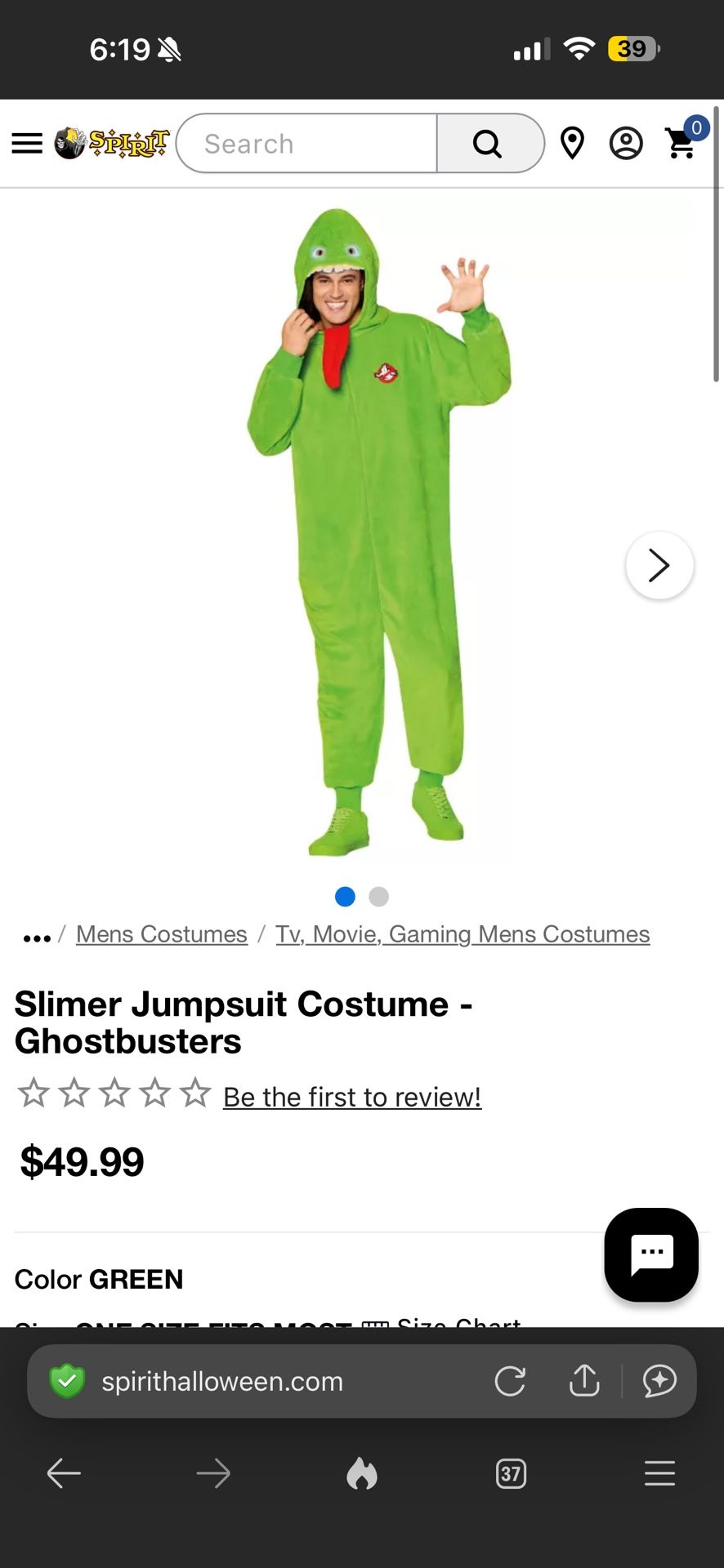The height and width of the screenshot is (1568, 724).
Task: Go back in browser
Action: [x=64, y=1473]
